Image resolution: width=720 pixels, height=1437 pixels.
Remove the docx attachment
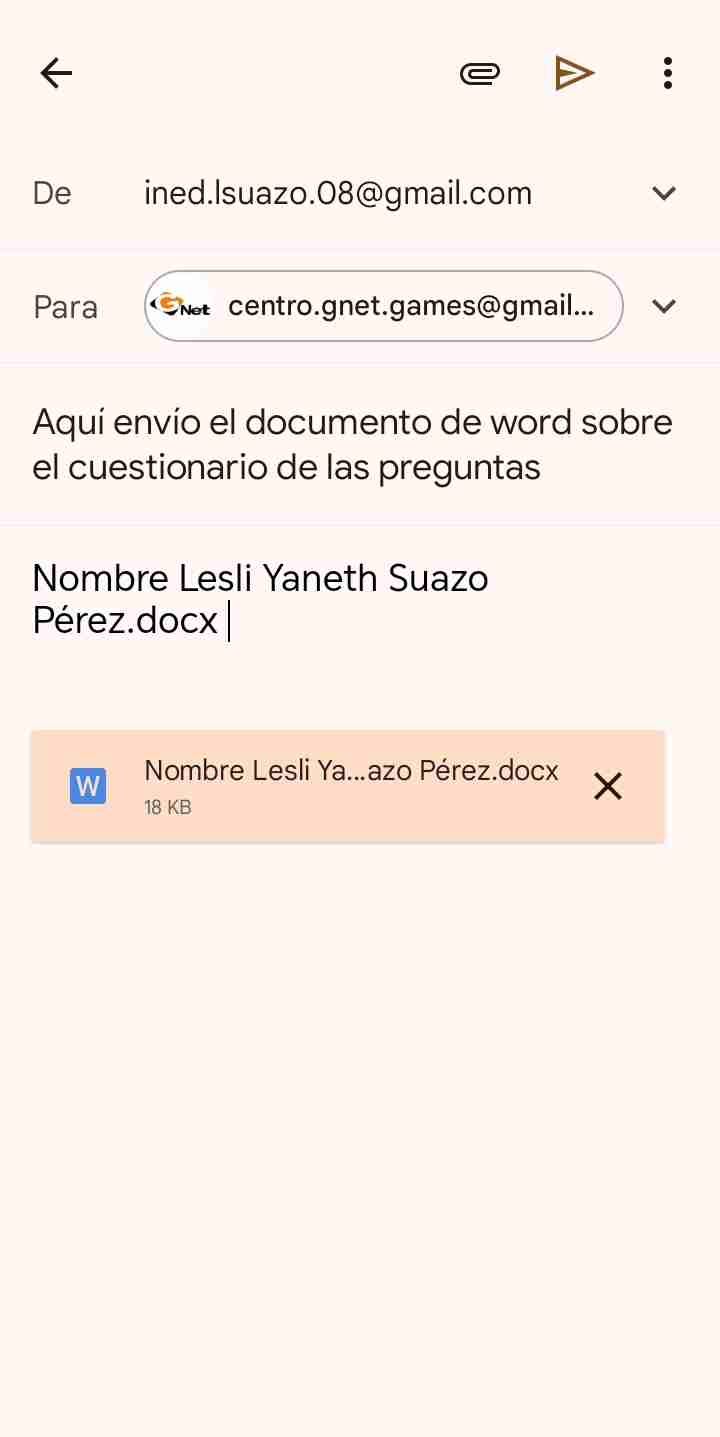click(x=608, y=786)
